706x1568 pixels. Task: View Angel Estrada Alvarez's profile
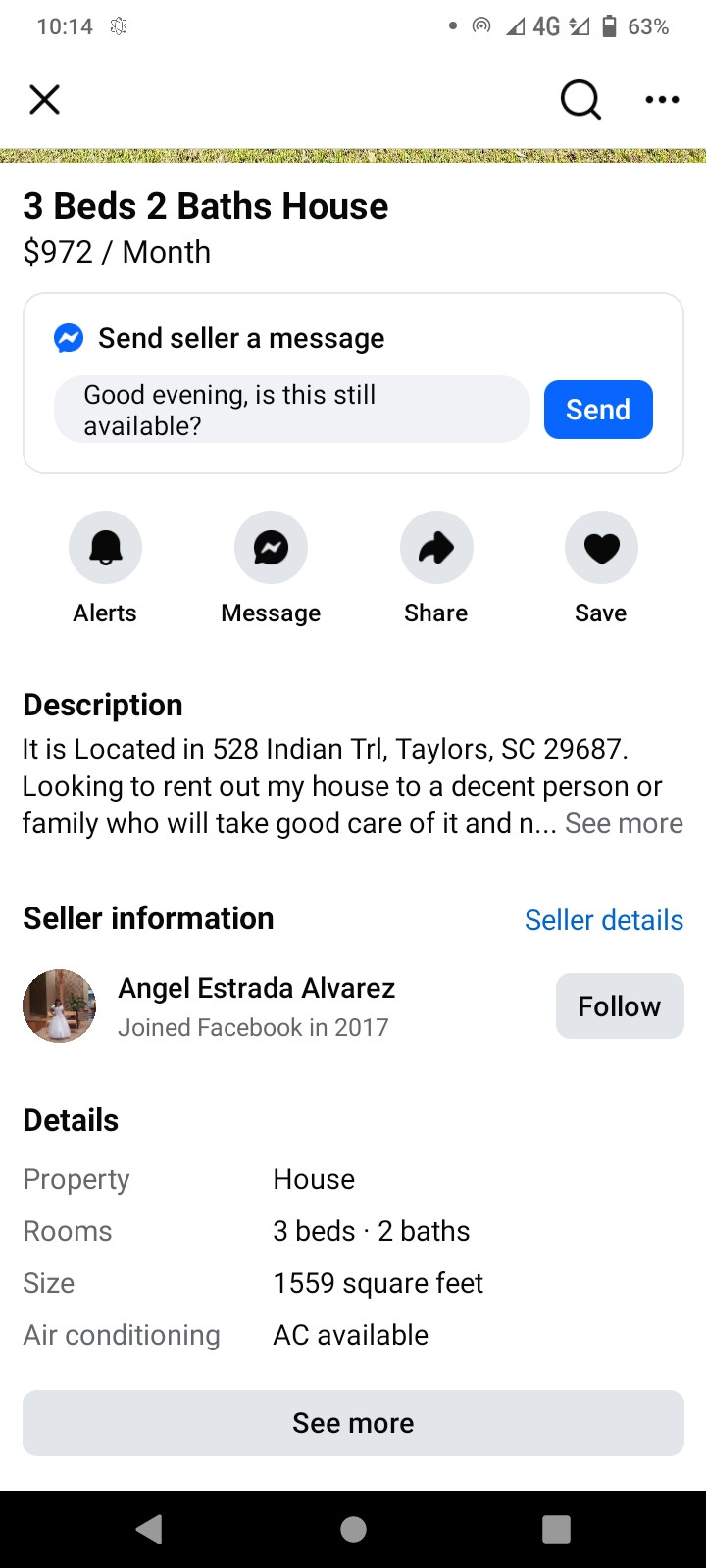(256, 988)
